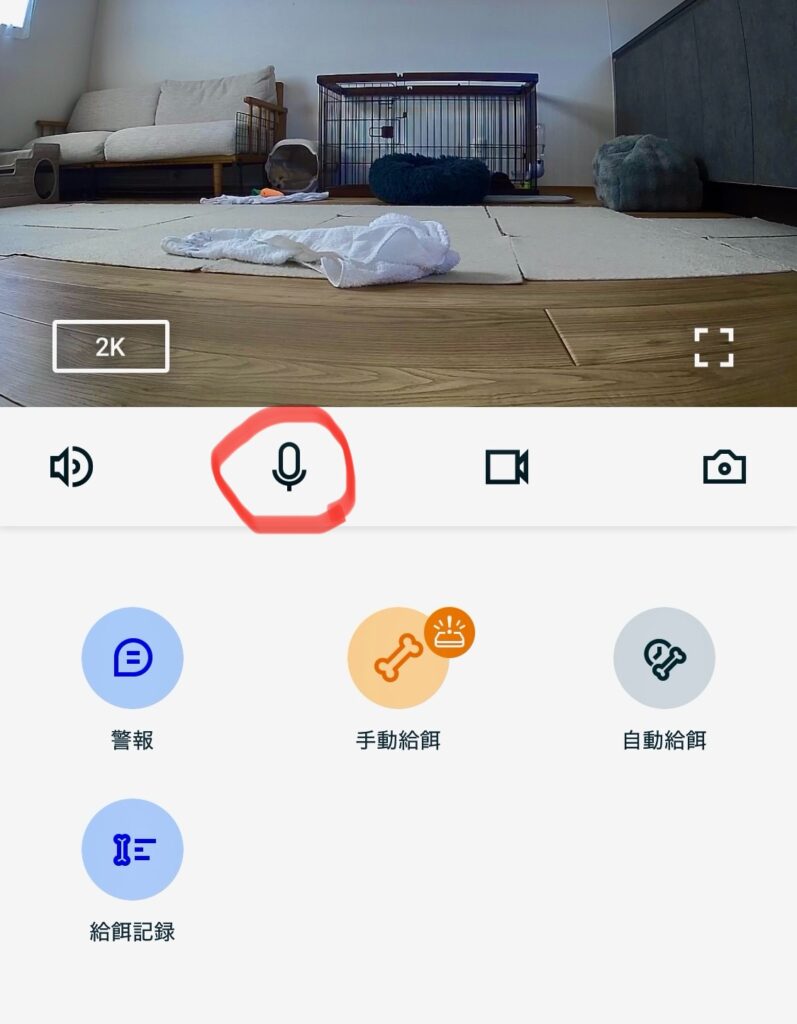Start recording video of the feed
Screen dimensions: 797x1024
507,467
